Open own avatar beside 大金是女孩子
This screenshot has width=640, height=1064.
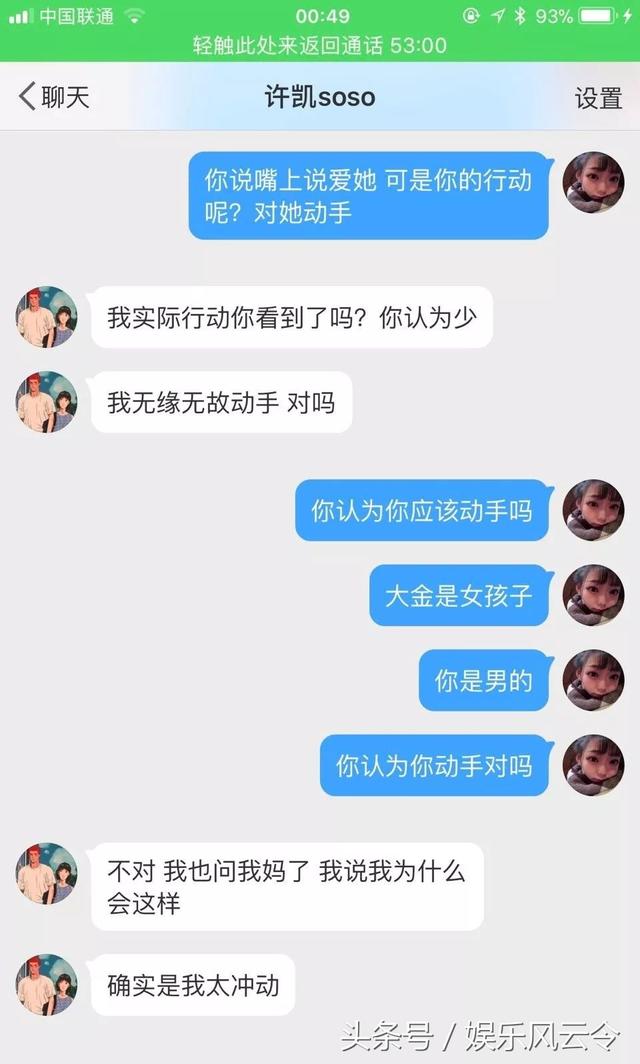click(593, 596)
